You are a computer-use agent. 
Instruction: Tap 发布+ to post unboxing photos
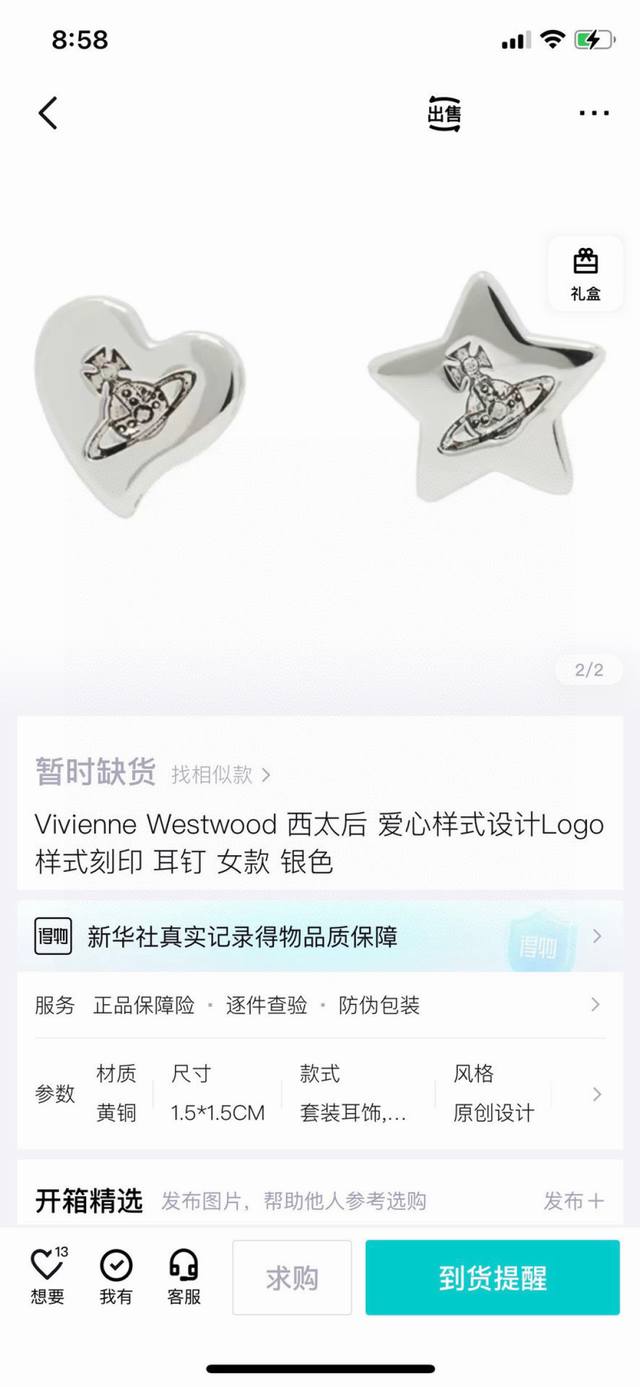tap(573, 1201)
